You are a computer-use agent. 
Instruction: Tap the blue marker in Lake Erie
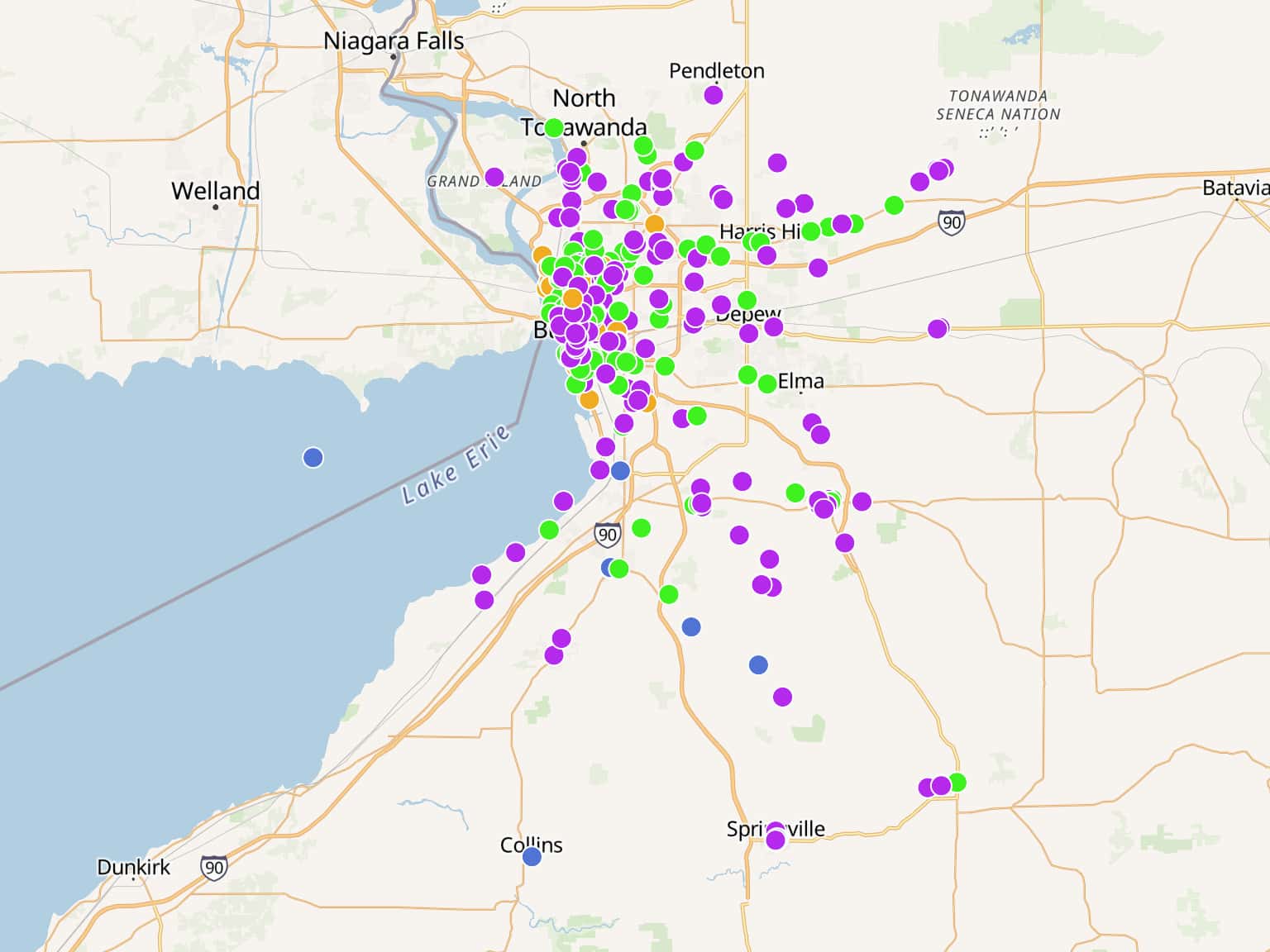[x=313, y=457]
